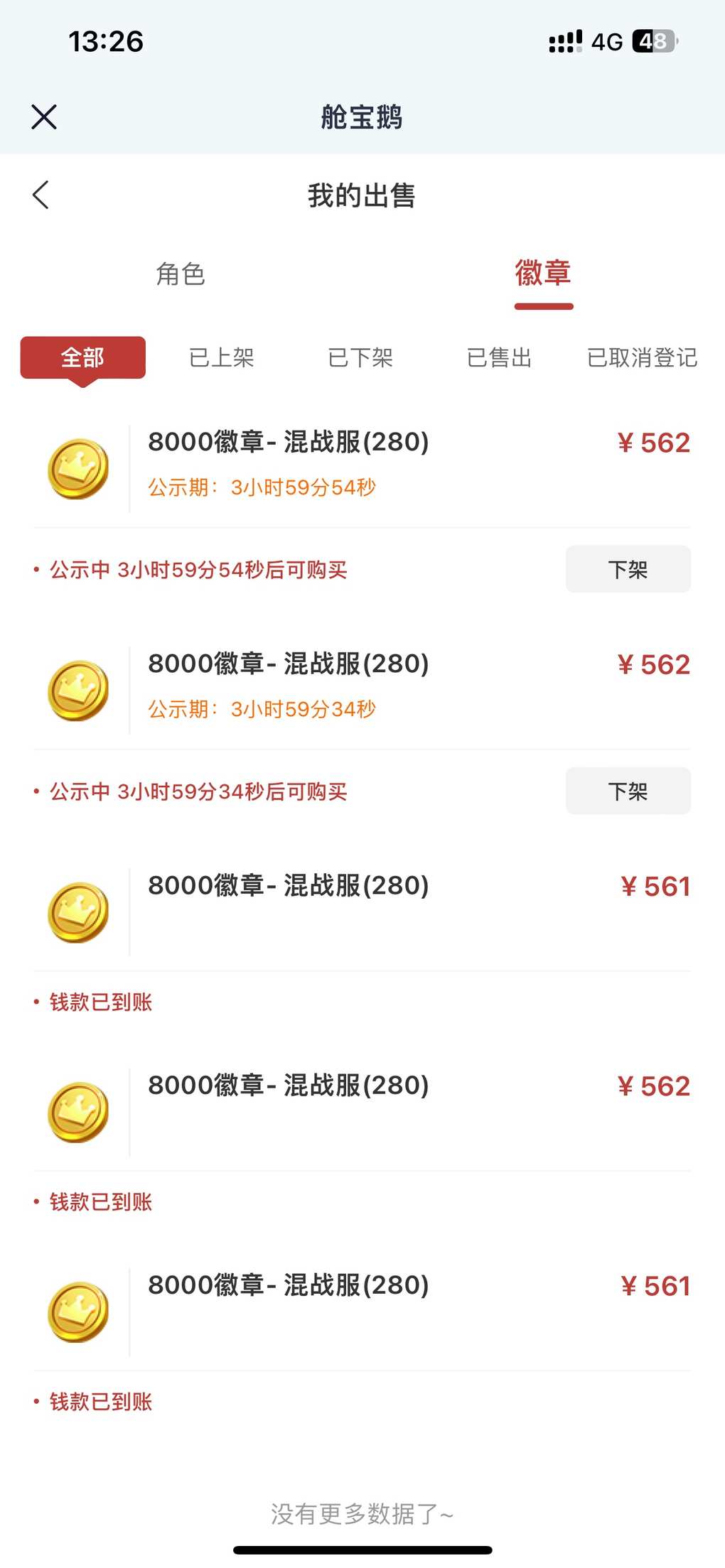Filter by 已下架 listings

point(360,357)
